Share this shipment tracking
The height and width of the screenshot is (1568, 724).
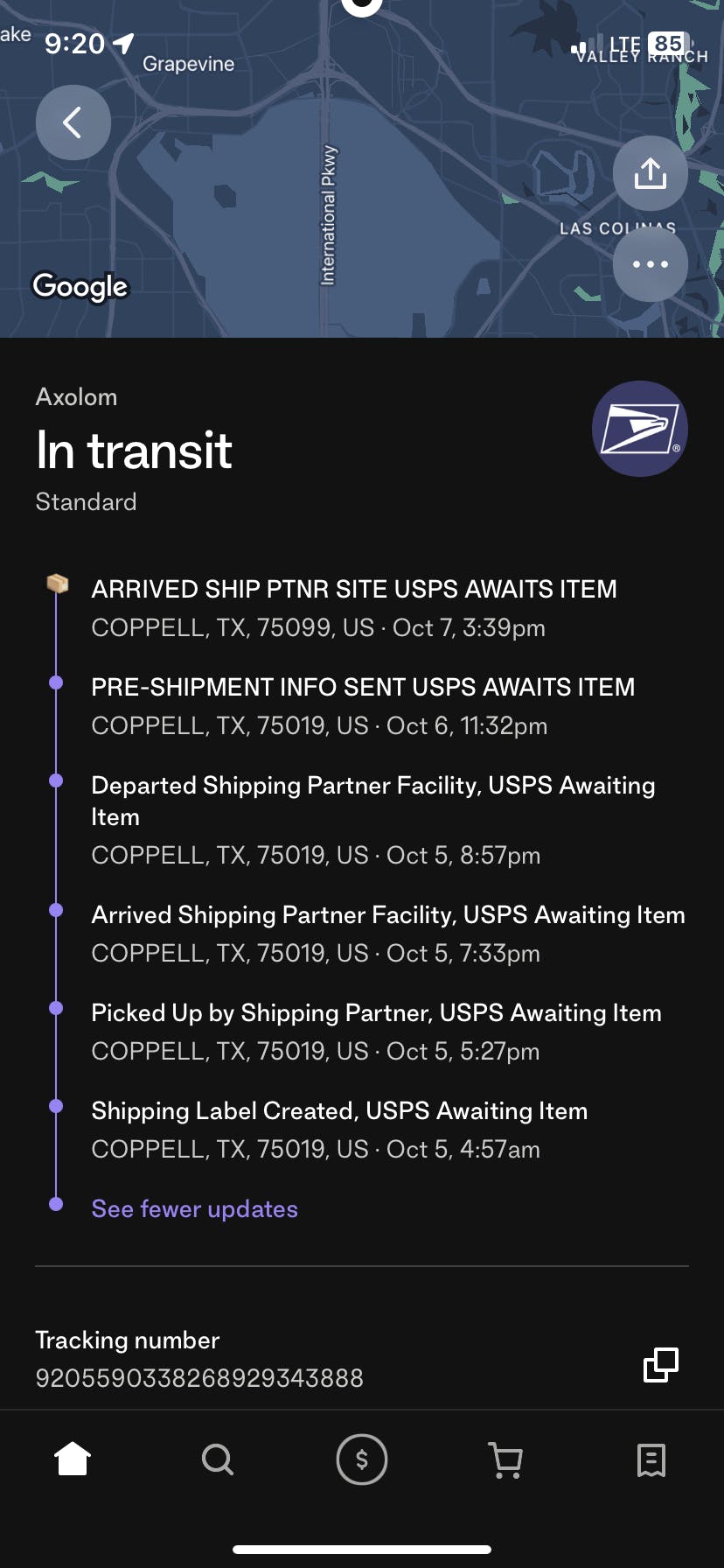[650, 173]
